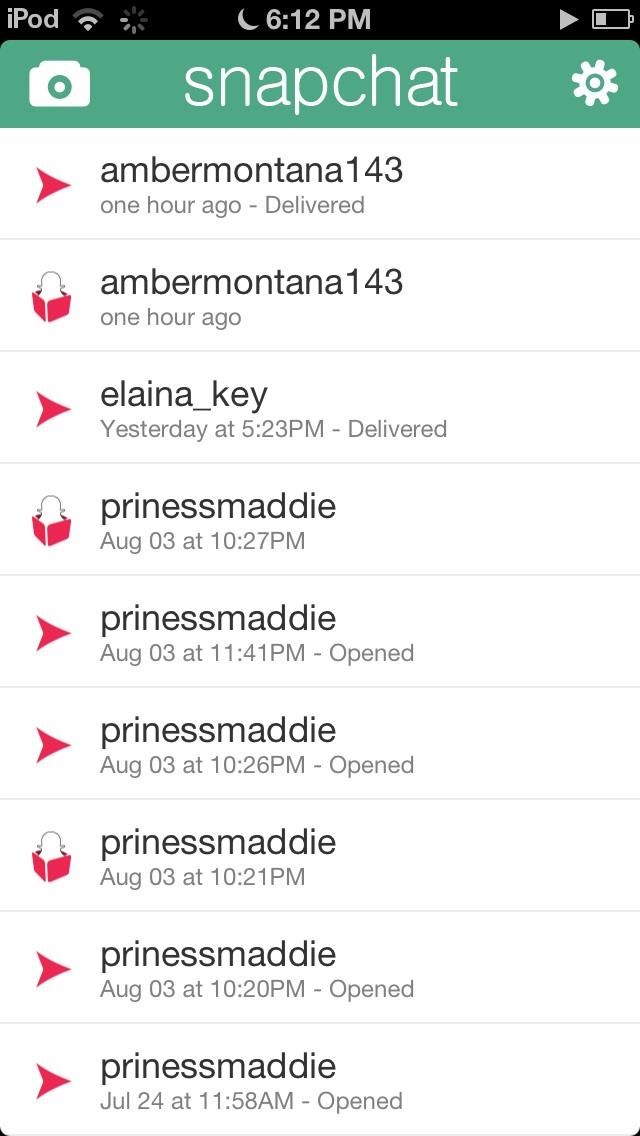The width and height of the screenshot is (640, 1136).
Task: Select prinessmaddie's 10:20PM opened snap
Action: [x=320, y=967]
